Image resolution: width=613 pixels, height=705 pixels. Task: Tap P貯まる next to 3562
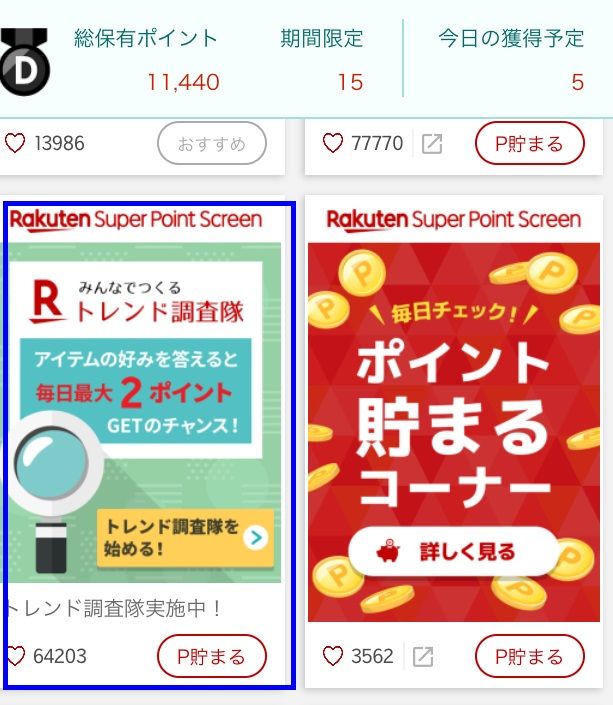529,656
